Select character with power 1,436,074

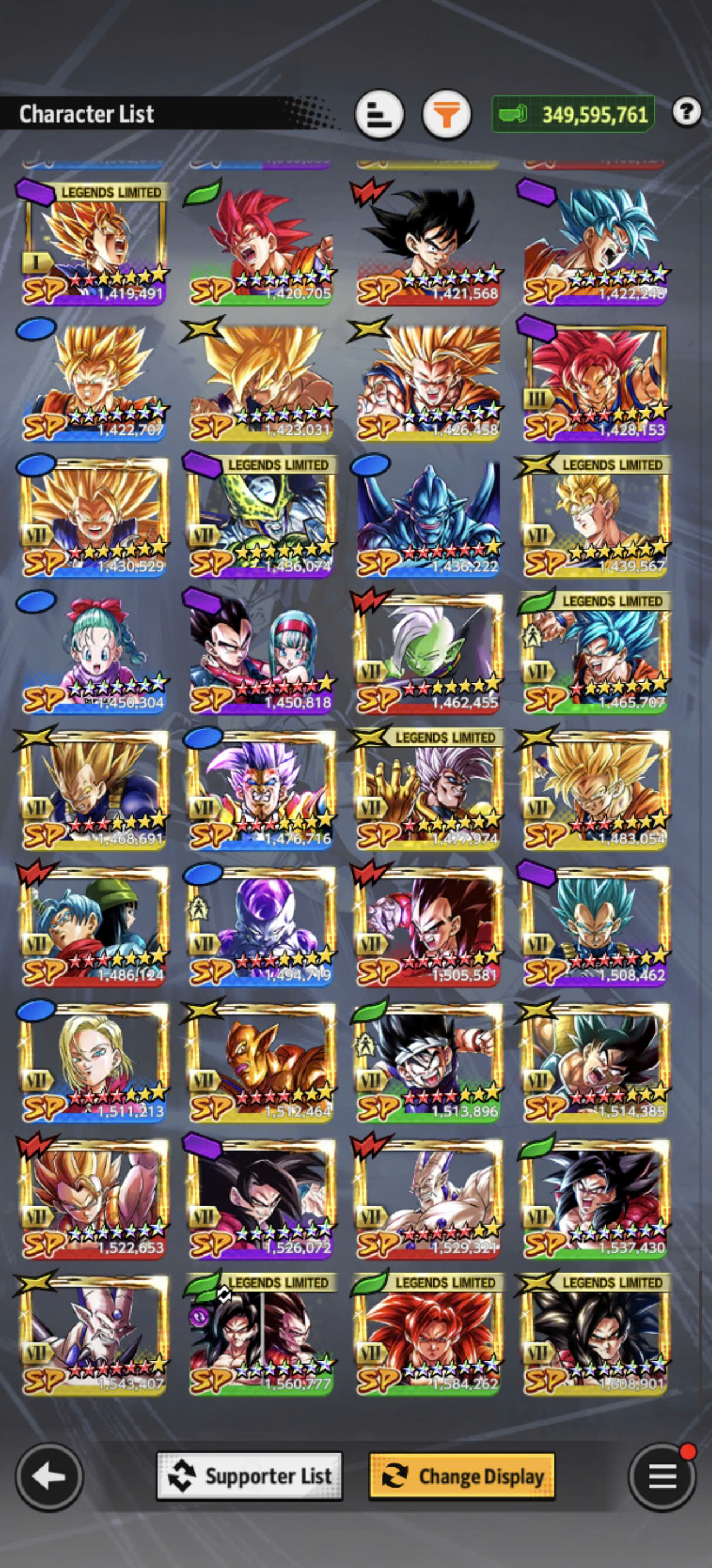click(x=261, y=515)
